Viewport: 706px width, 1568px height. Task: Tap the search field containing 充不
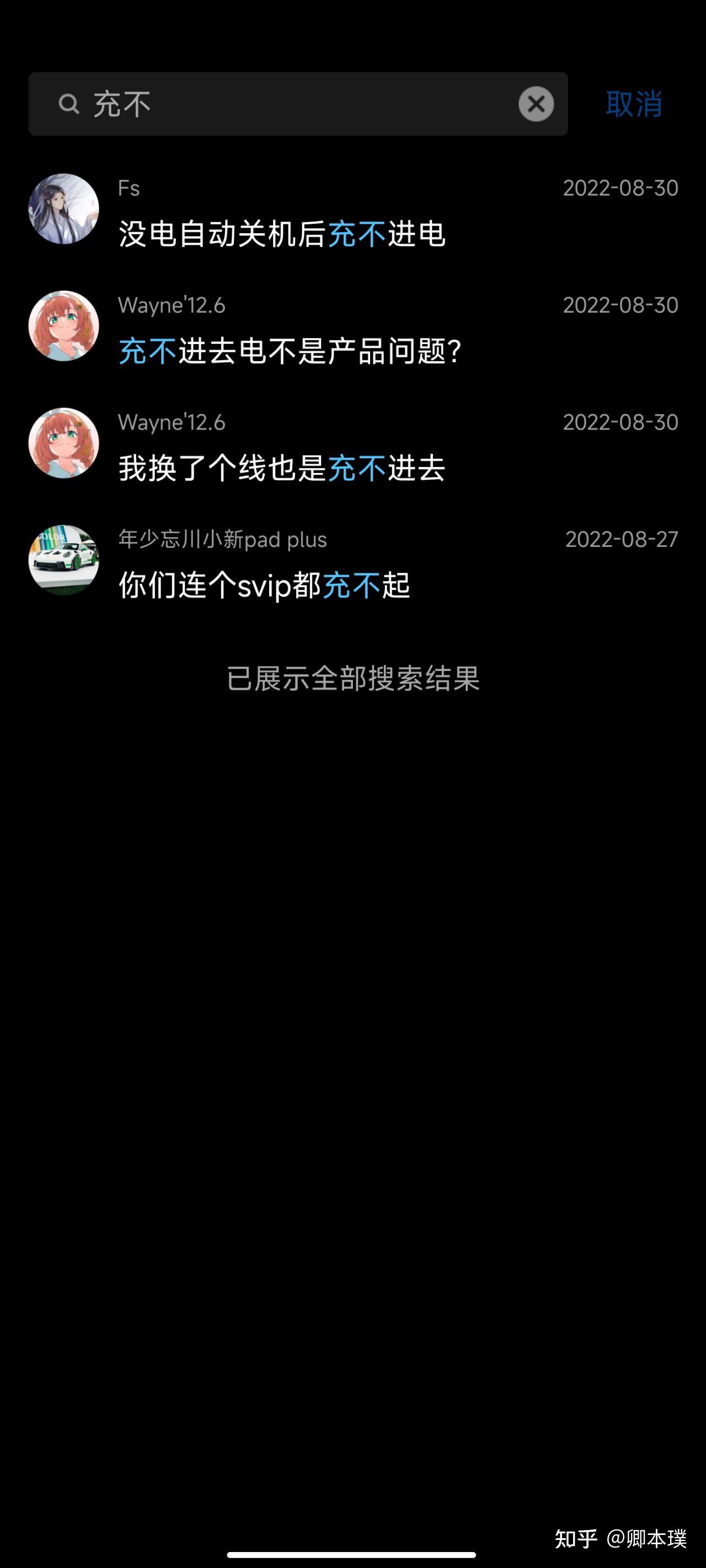click(292, 104)
